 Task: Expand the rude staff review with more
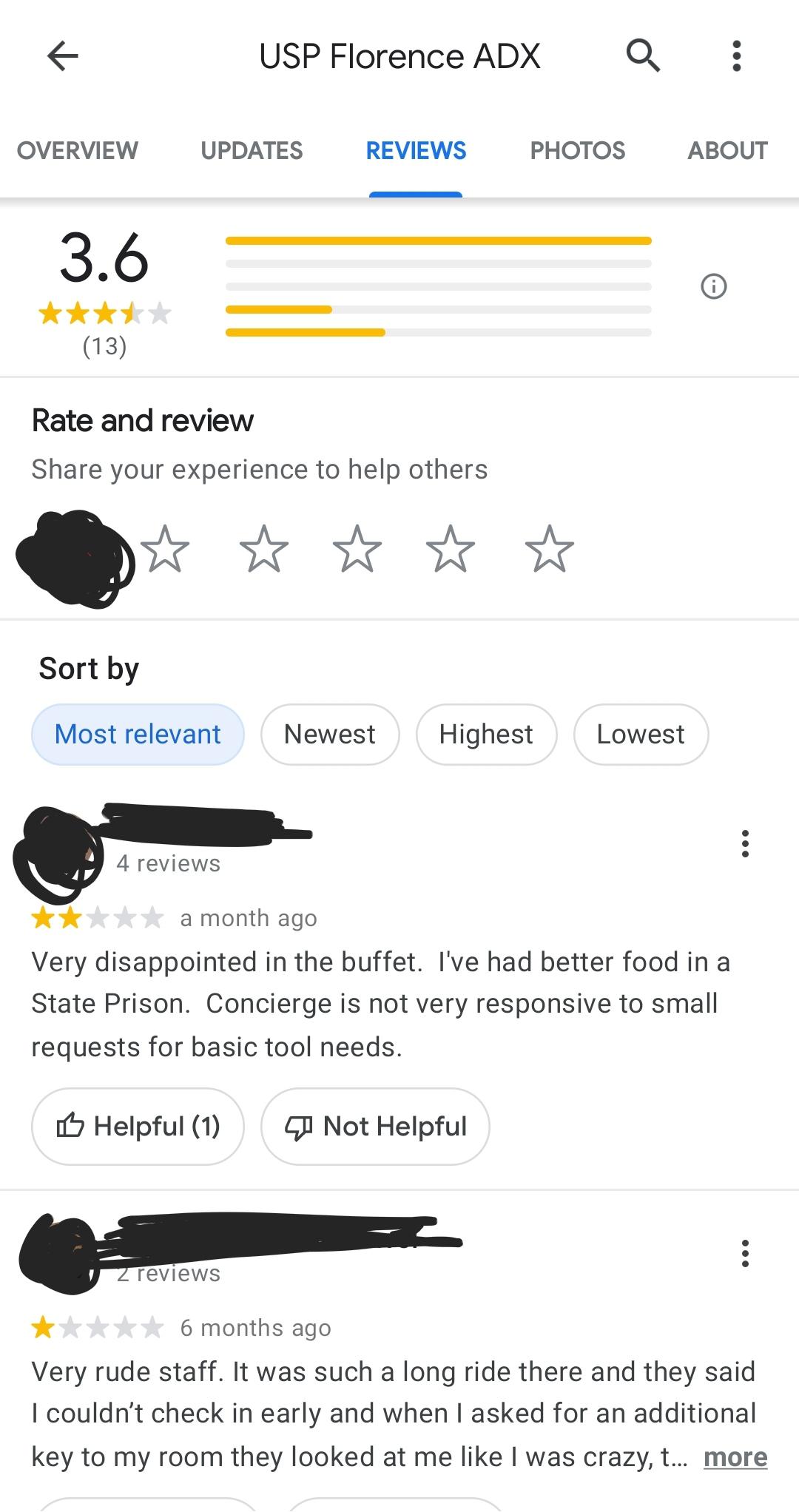(735, 1457)
